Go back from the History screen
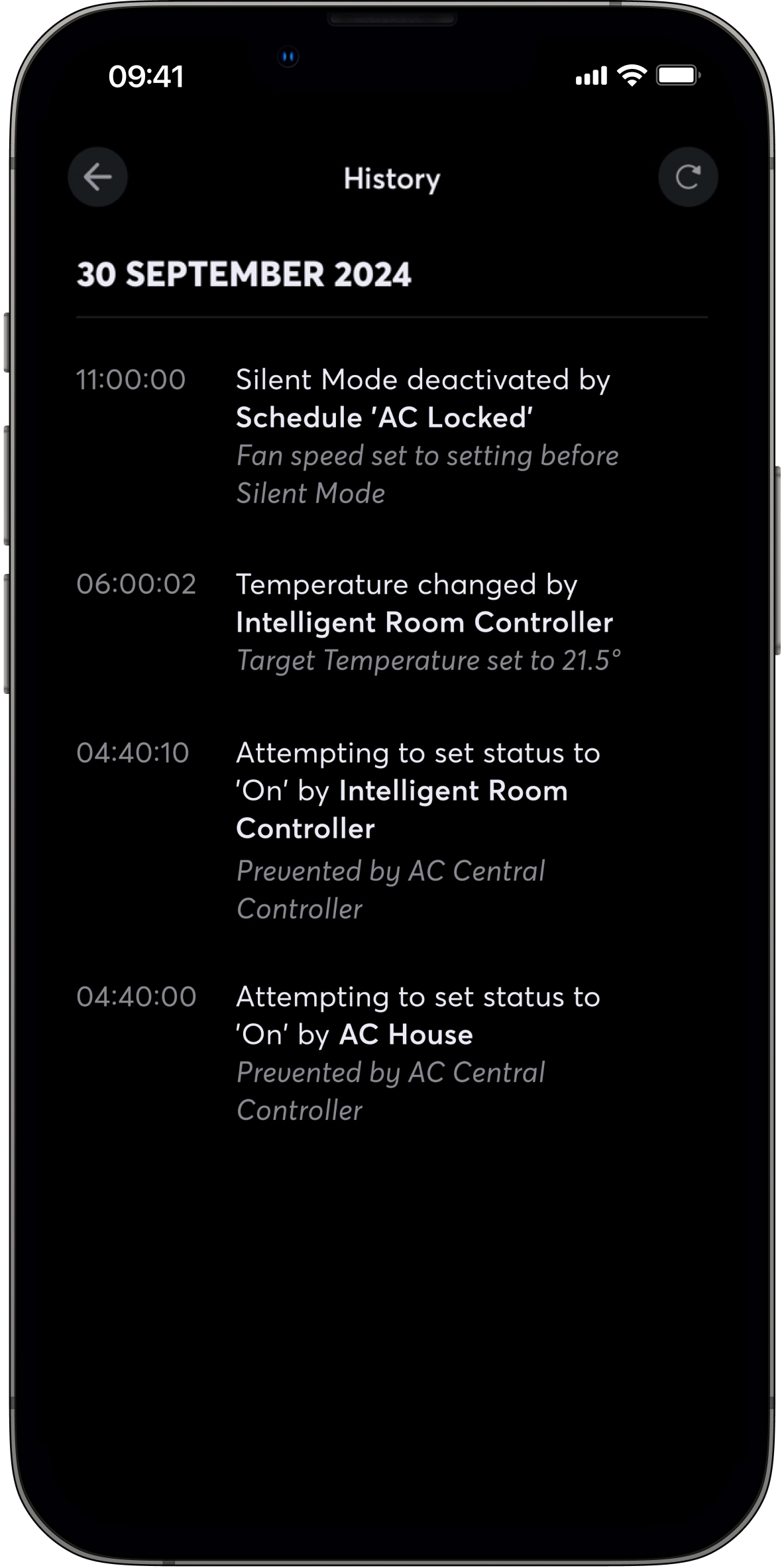 97,177
